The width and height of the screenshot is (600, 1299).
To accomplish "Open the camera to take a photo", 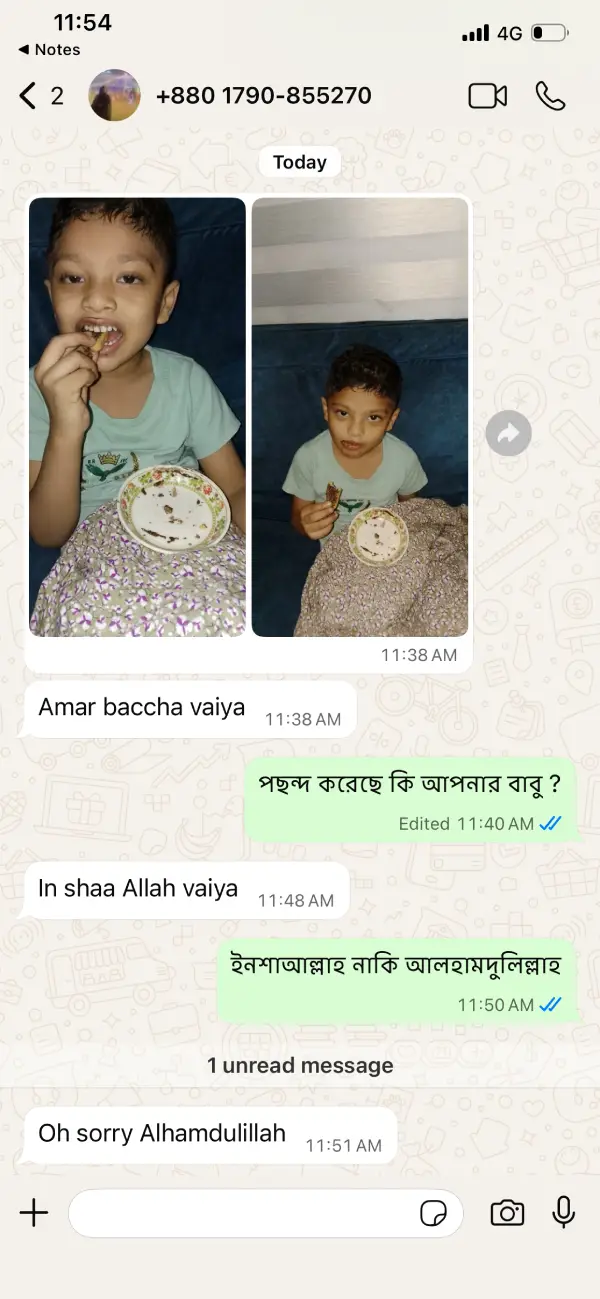I will [x=507, y=1213].
